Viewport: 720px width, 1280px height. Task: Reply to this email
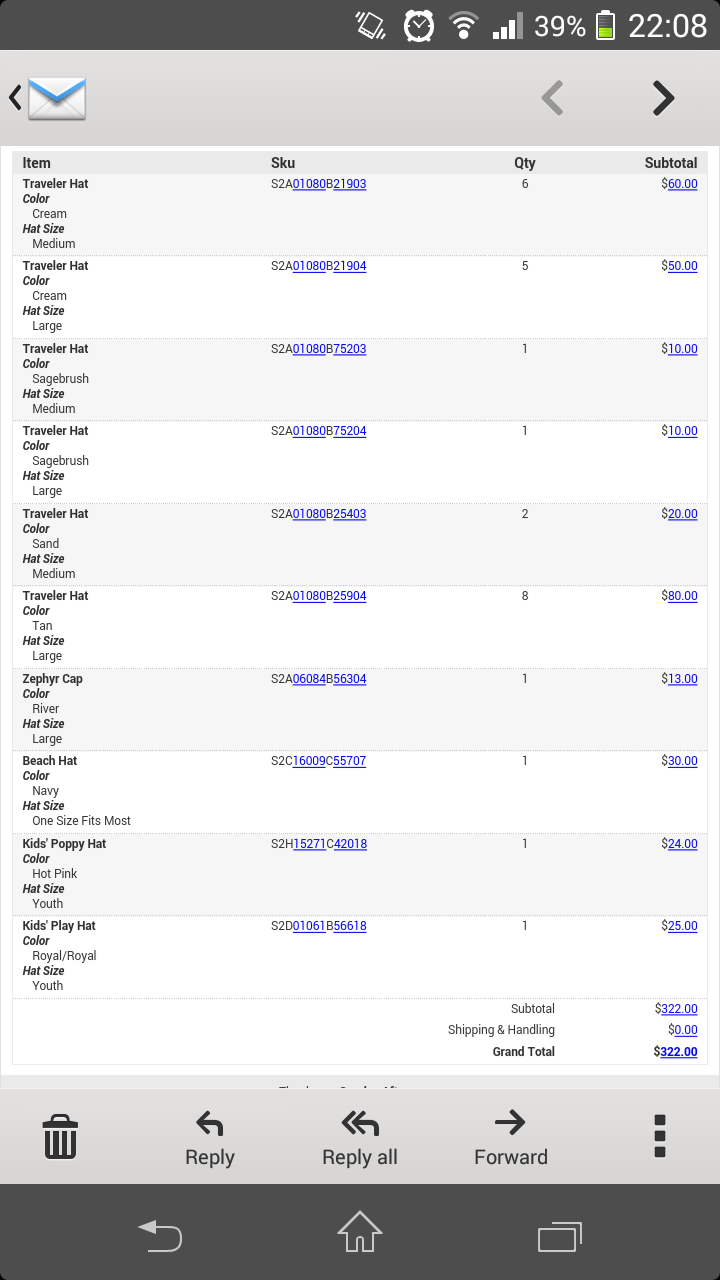(x=209, y=1137)
